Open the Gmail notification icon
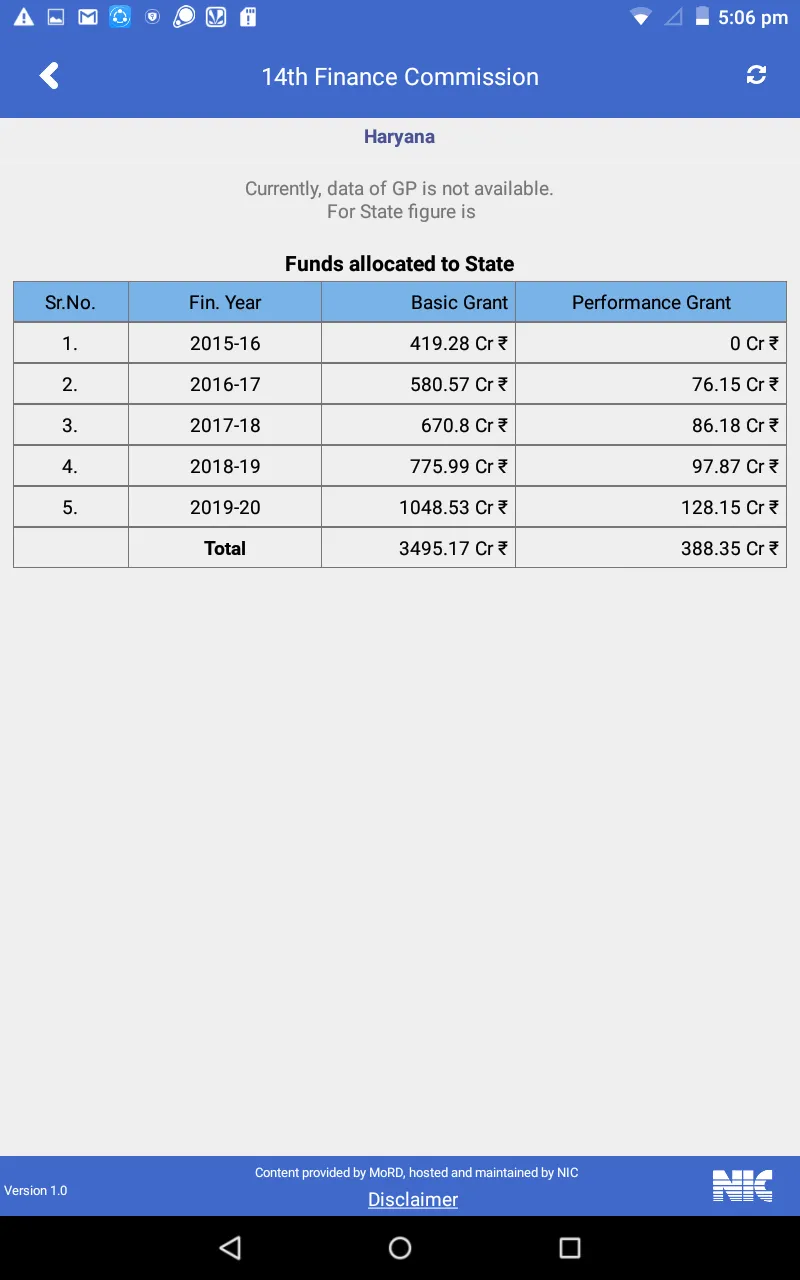The image size is (800, 1280). 88,16
